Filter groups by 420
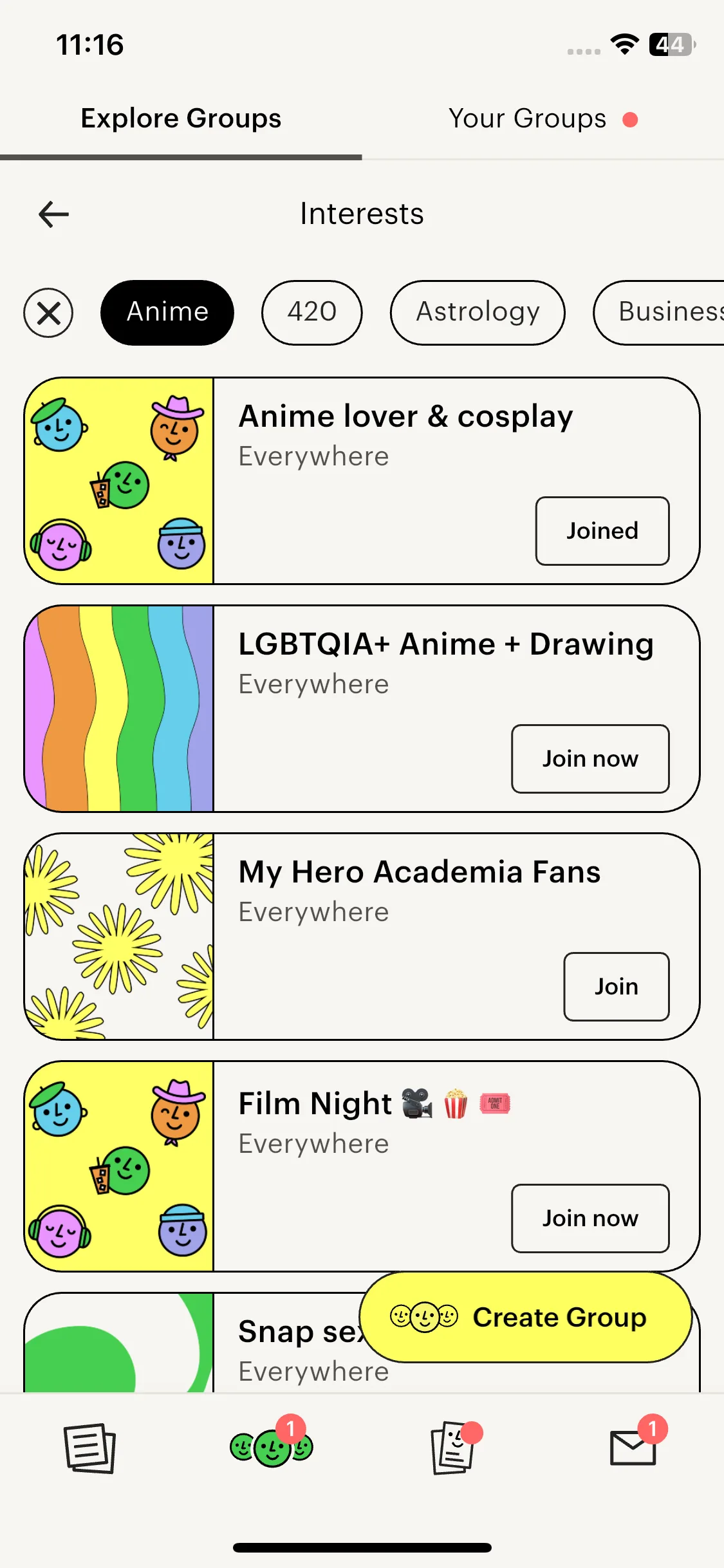 [311, 312]
